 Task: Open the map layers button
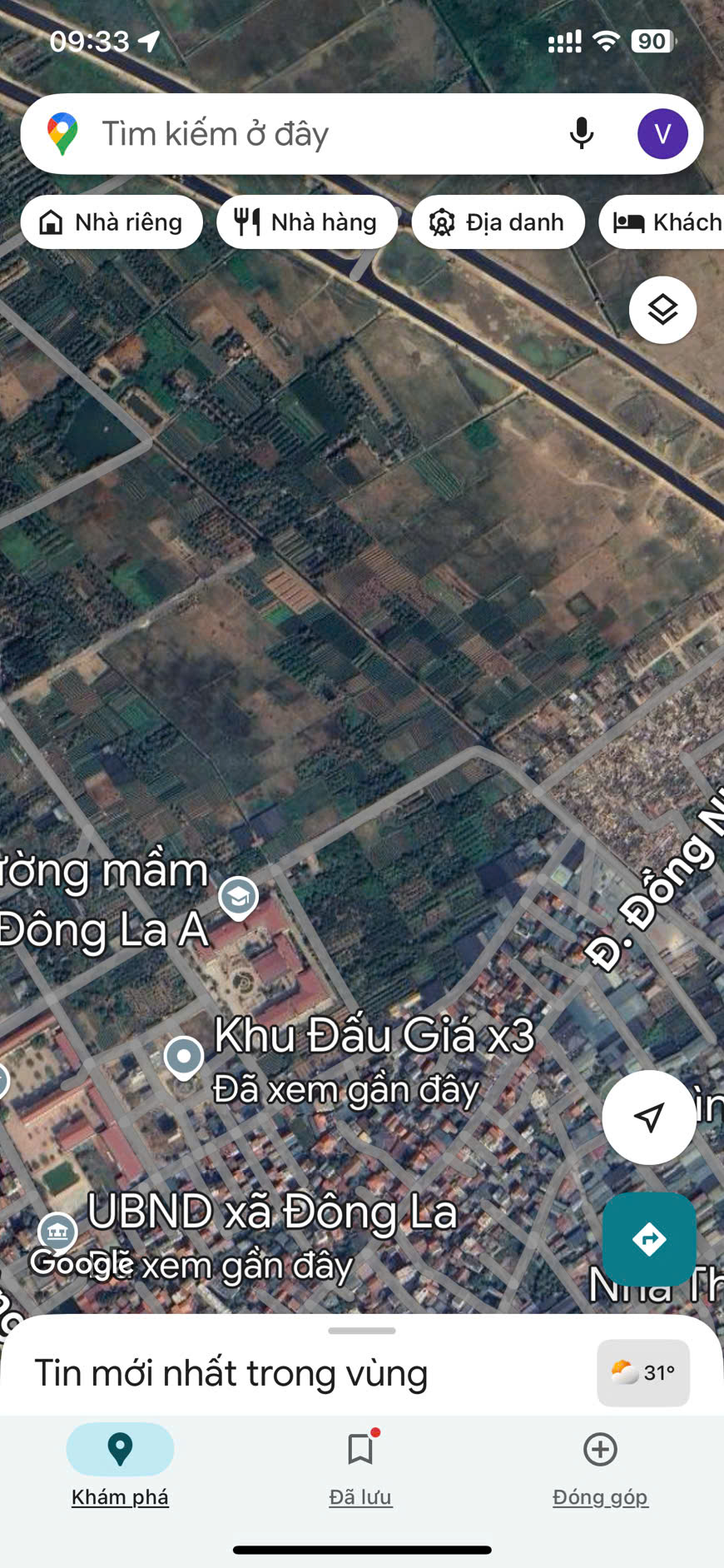tap(662, 310)
